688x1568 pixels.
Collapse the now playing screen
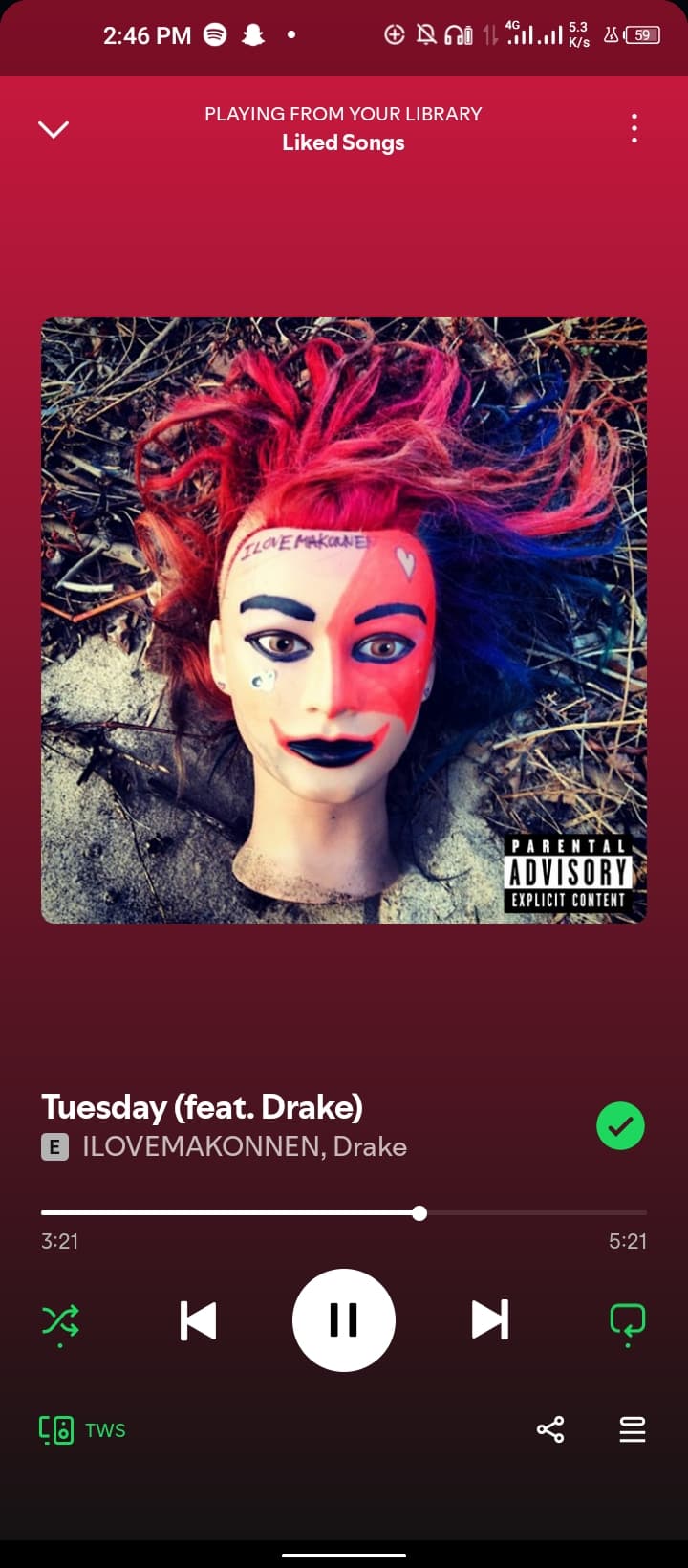[x=54, y=129]
